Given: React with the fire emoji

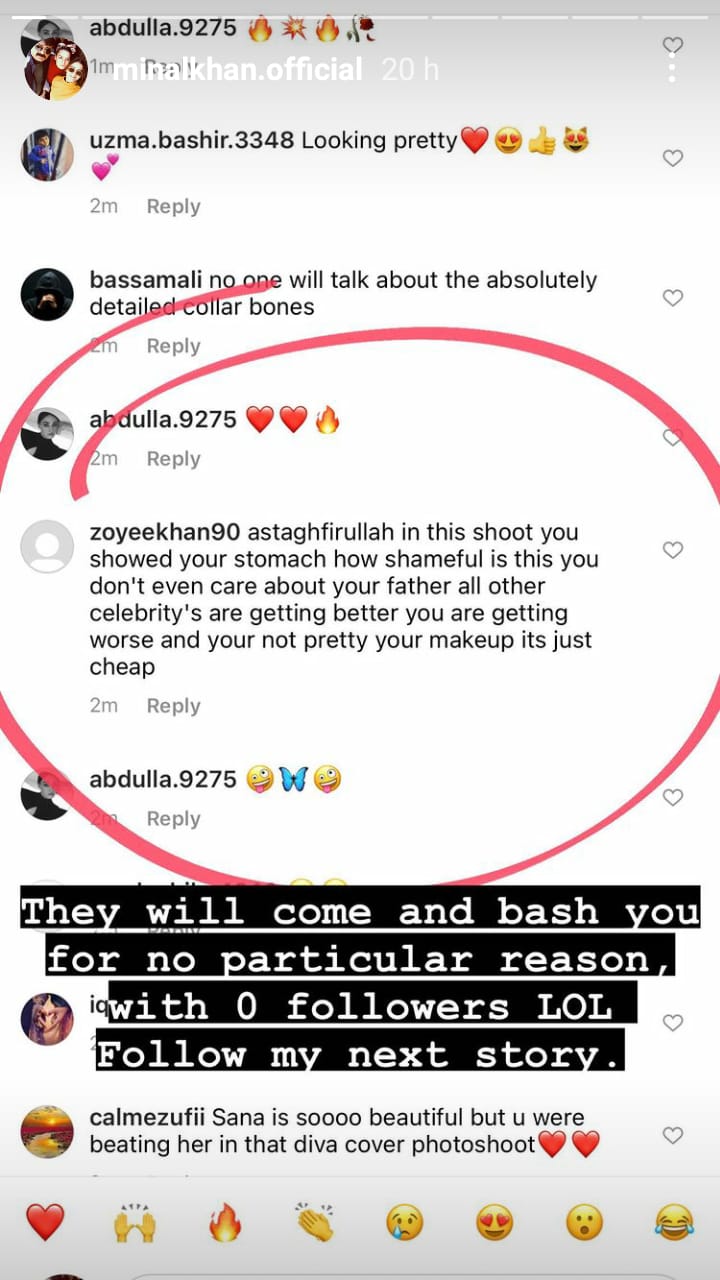Looking at the screenshot, I should click(225, 1222).
